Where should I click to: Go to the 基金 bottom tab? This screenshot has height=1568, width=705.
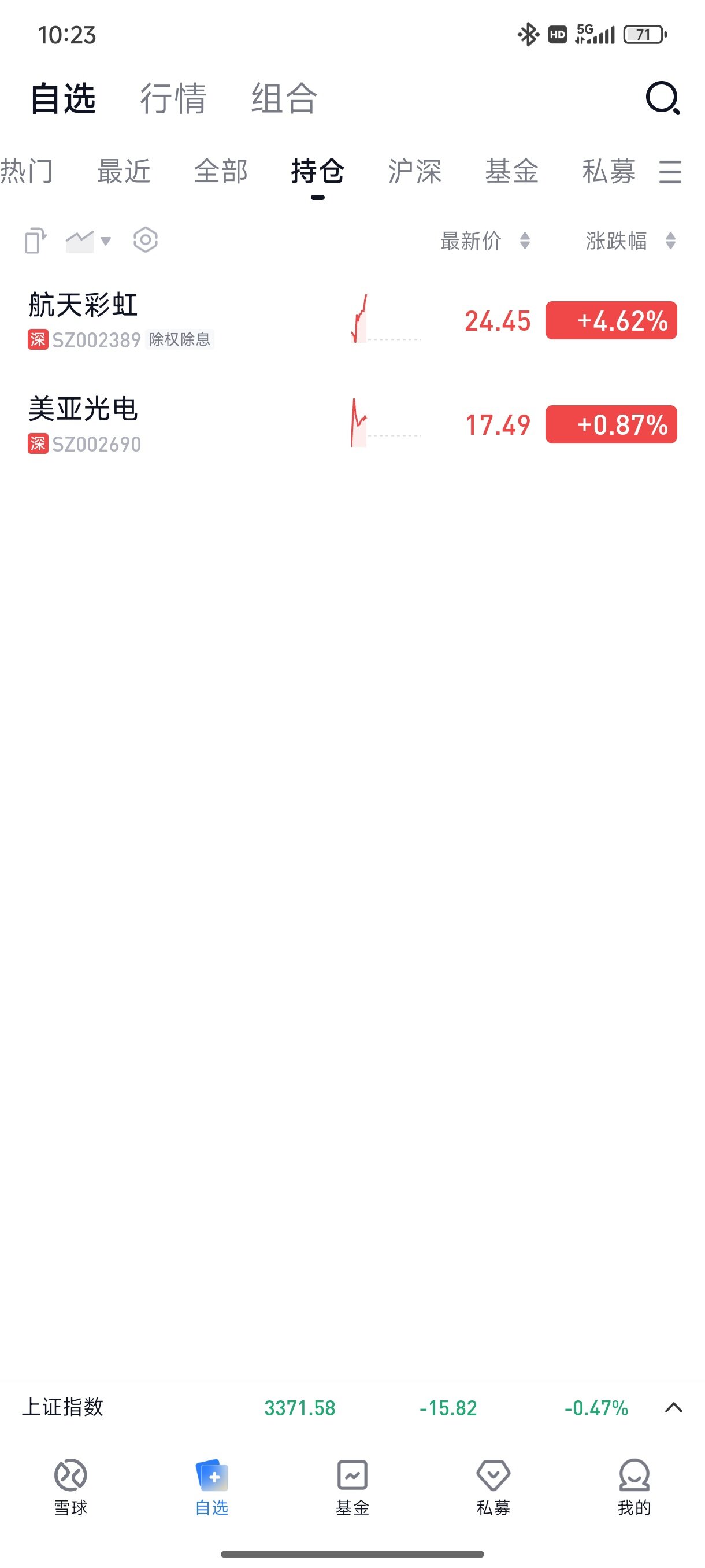pyautogui.click(x=352, y=1487)
